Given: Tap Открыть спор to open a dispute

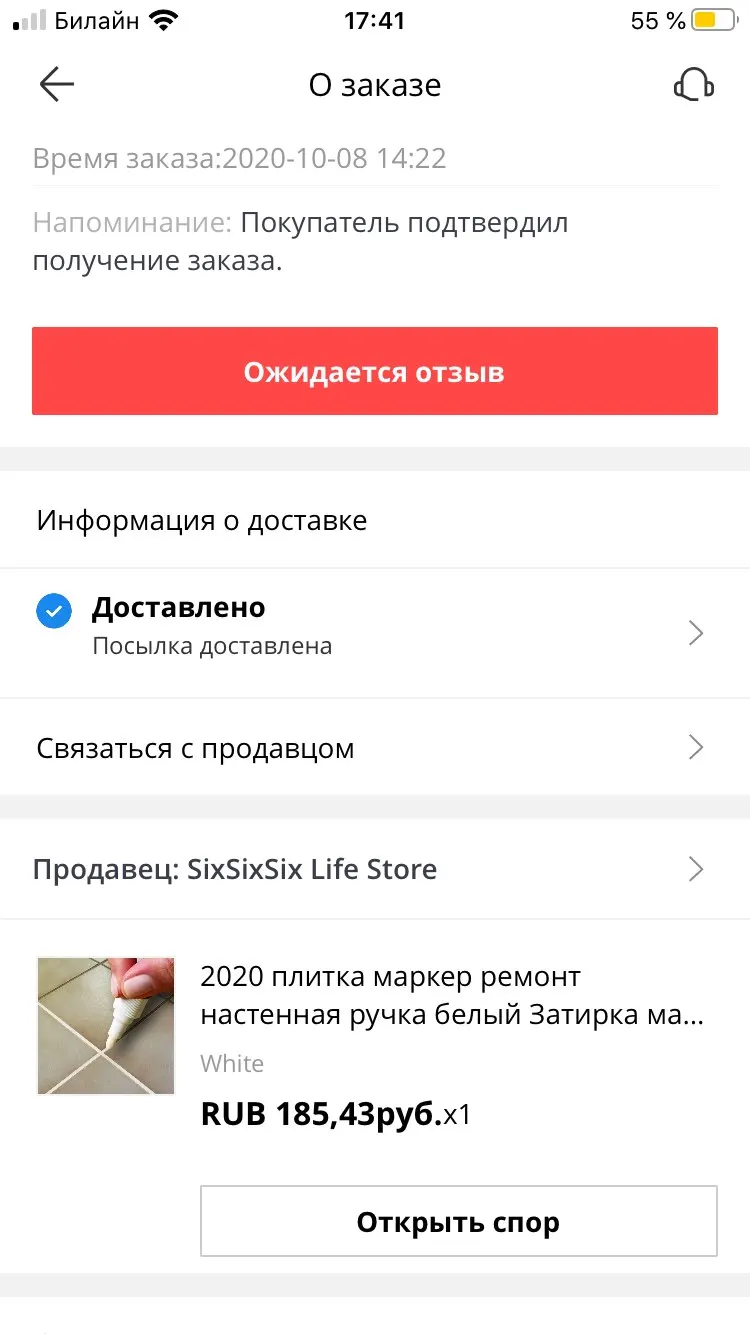Looking at the screenshot, I should (x=458, y=1221).
